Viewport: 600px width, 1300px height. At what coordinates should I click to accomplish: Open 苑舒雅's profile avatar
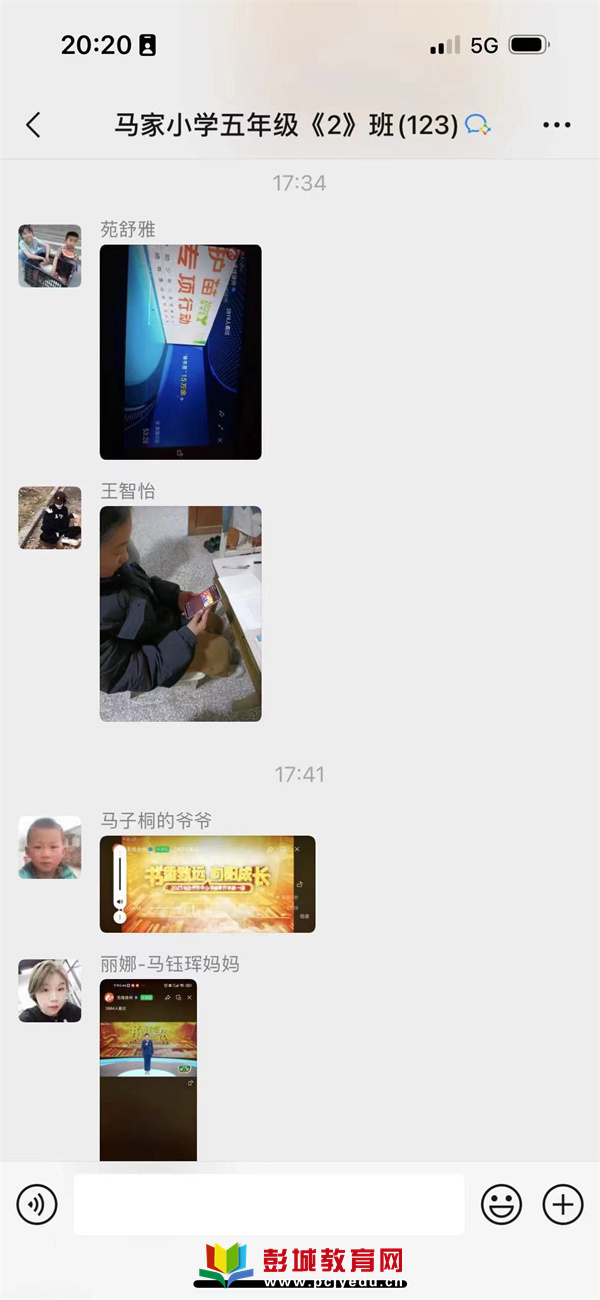coord(50,256)
